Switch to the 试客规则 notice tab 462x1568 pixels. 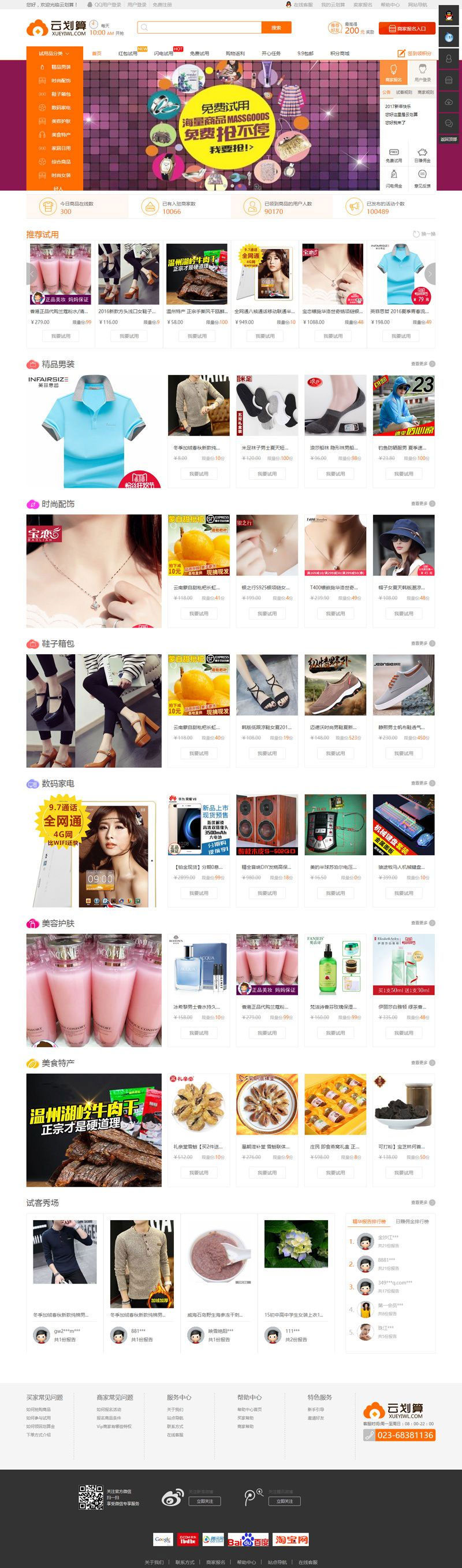coord(404,92)
